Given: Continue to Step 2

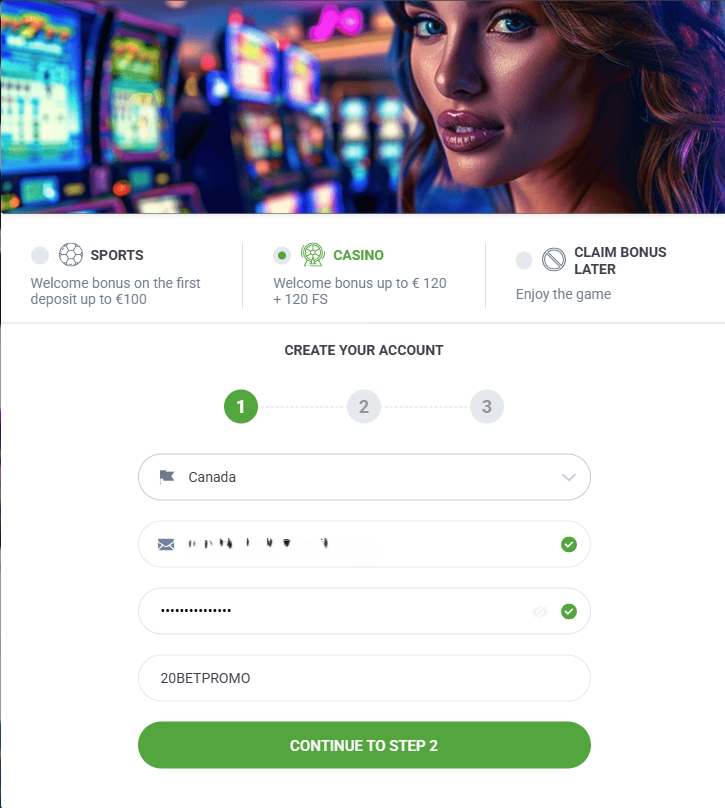Looking at the screenshot, I should pos(364,745).
